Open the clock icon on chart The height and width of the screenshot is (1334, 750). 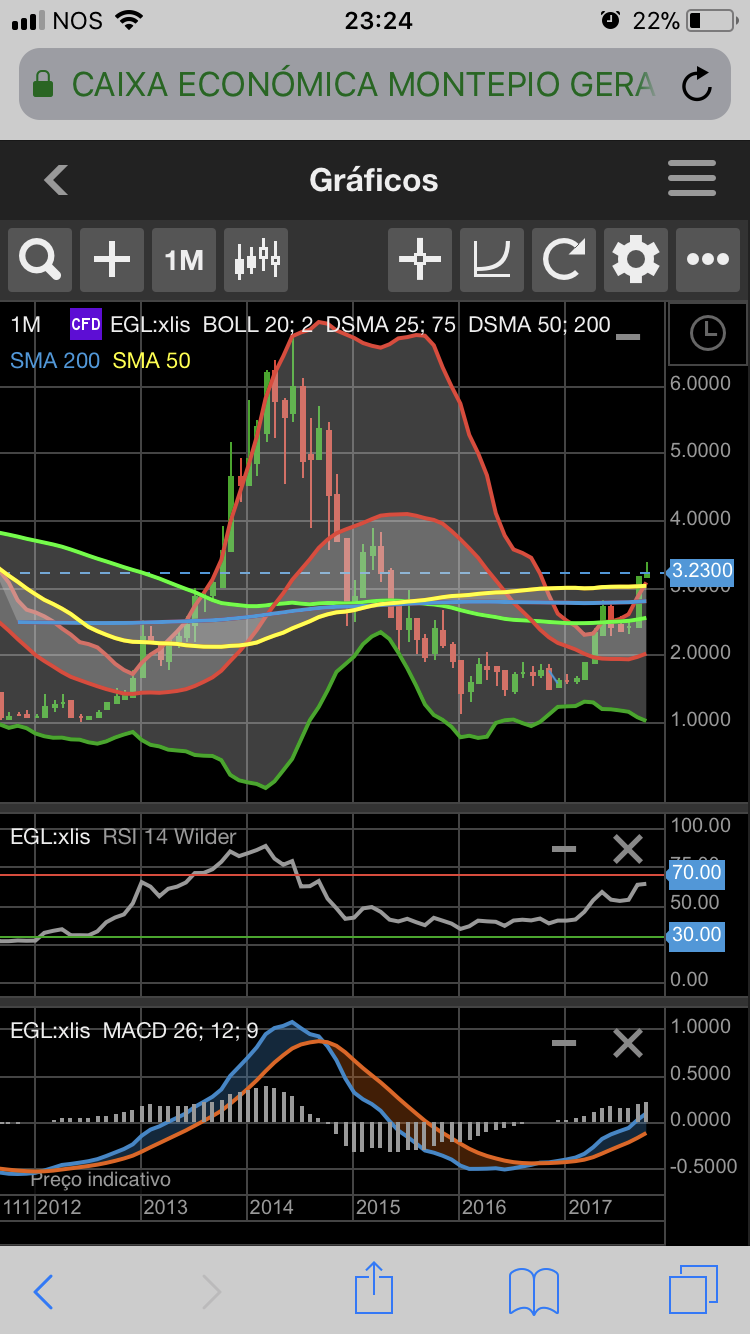pos(708,333)
